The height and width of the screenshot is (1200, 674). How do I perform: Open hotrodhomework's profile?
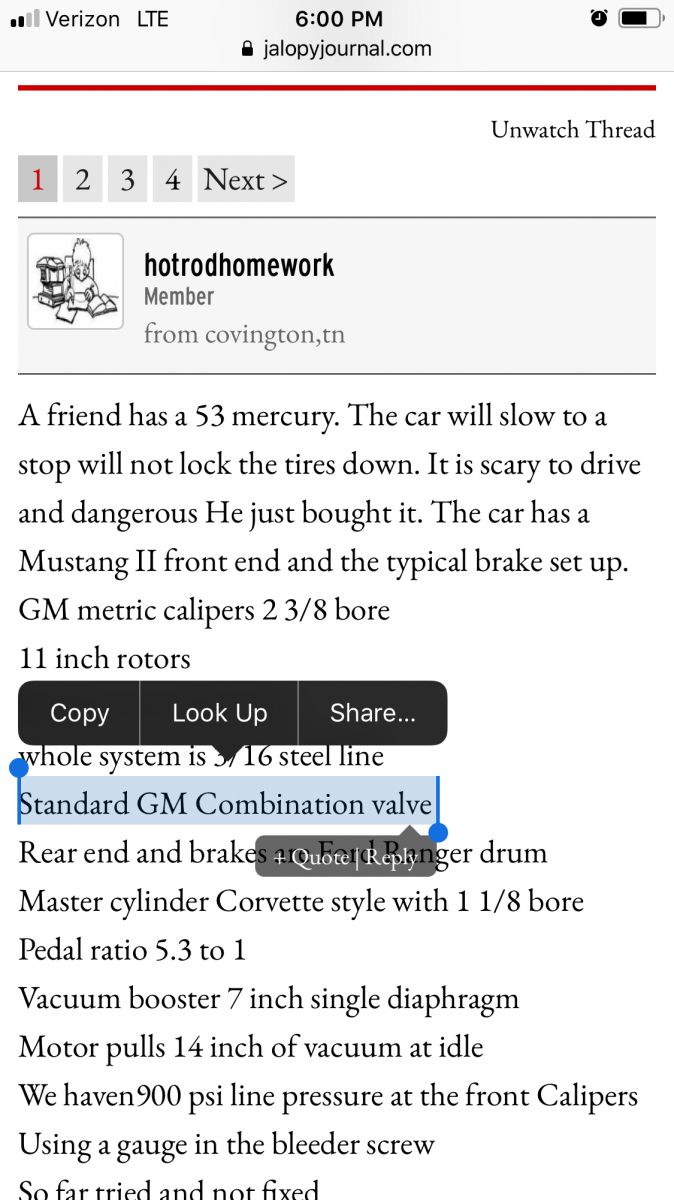point(239,265)
